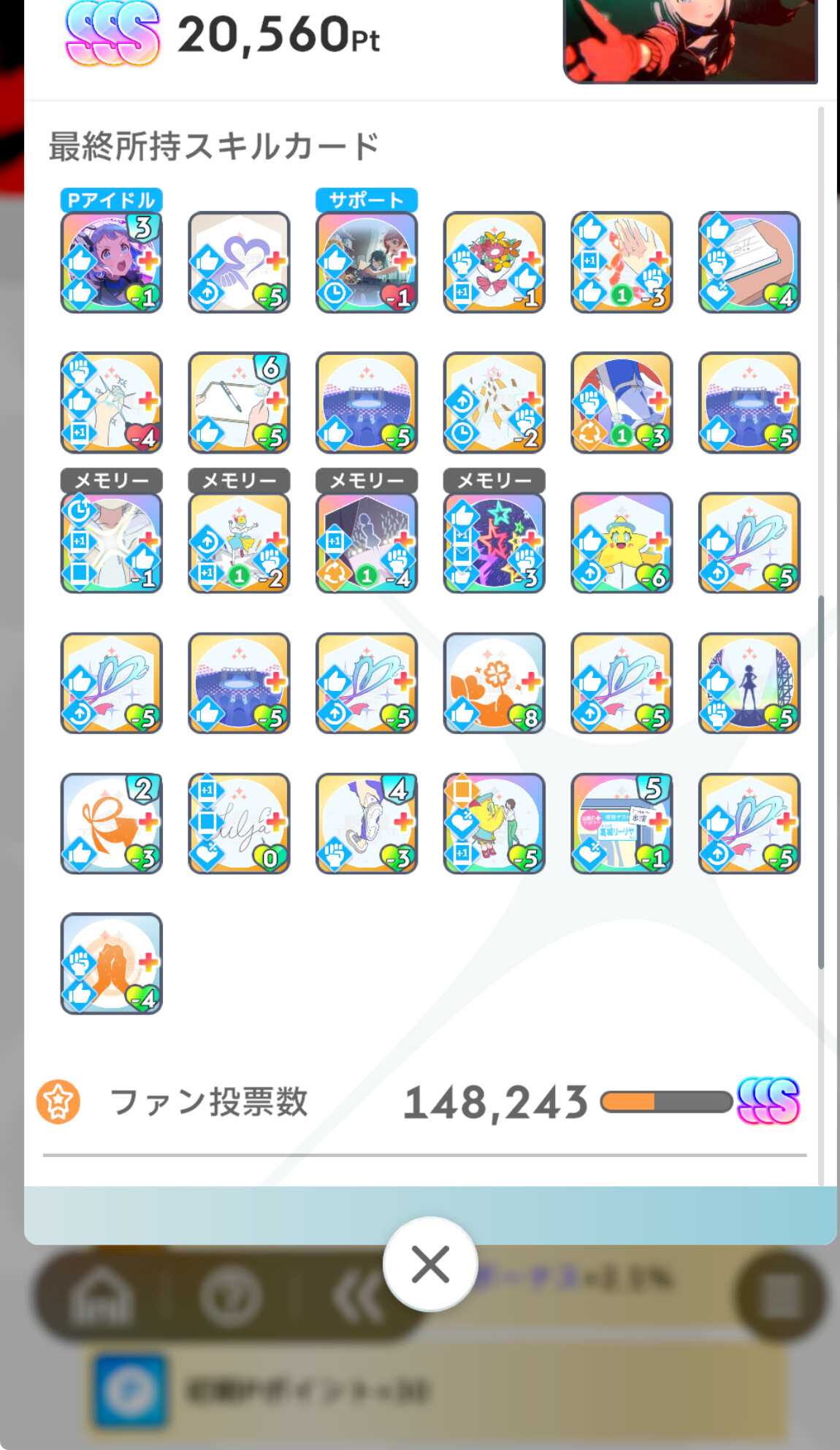The height and width of the screenshot is (1450, 840).
Task: Open the sneaker card marked 4
Action: tap(367, 823)
